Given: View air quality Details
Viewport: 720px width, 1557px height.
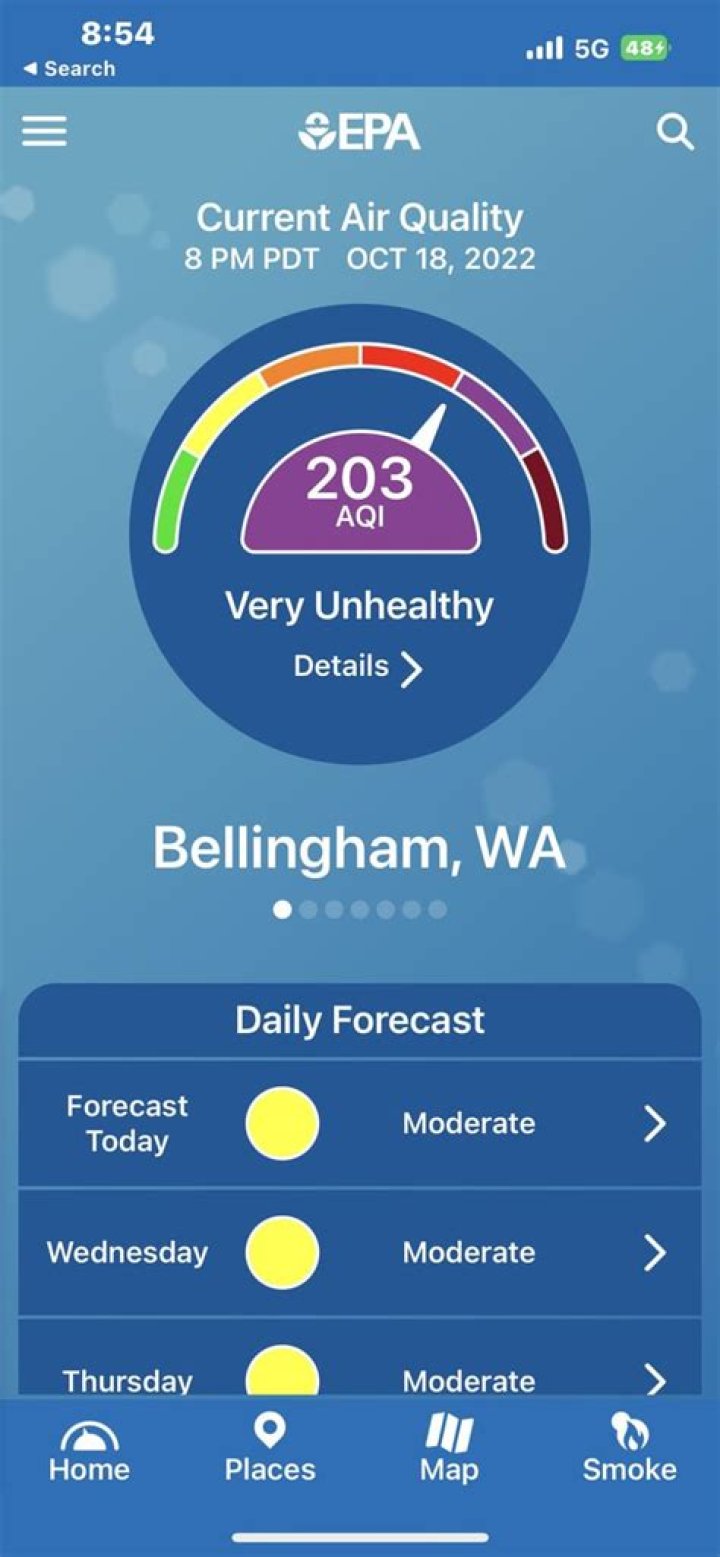Looking at the screenshot, I should point(358,668).
